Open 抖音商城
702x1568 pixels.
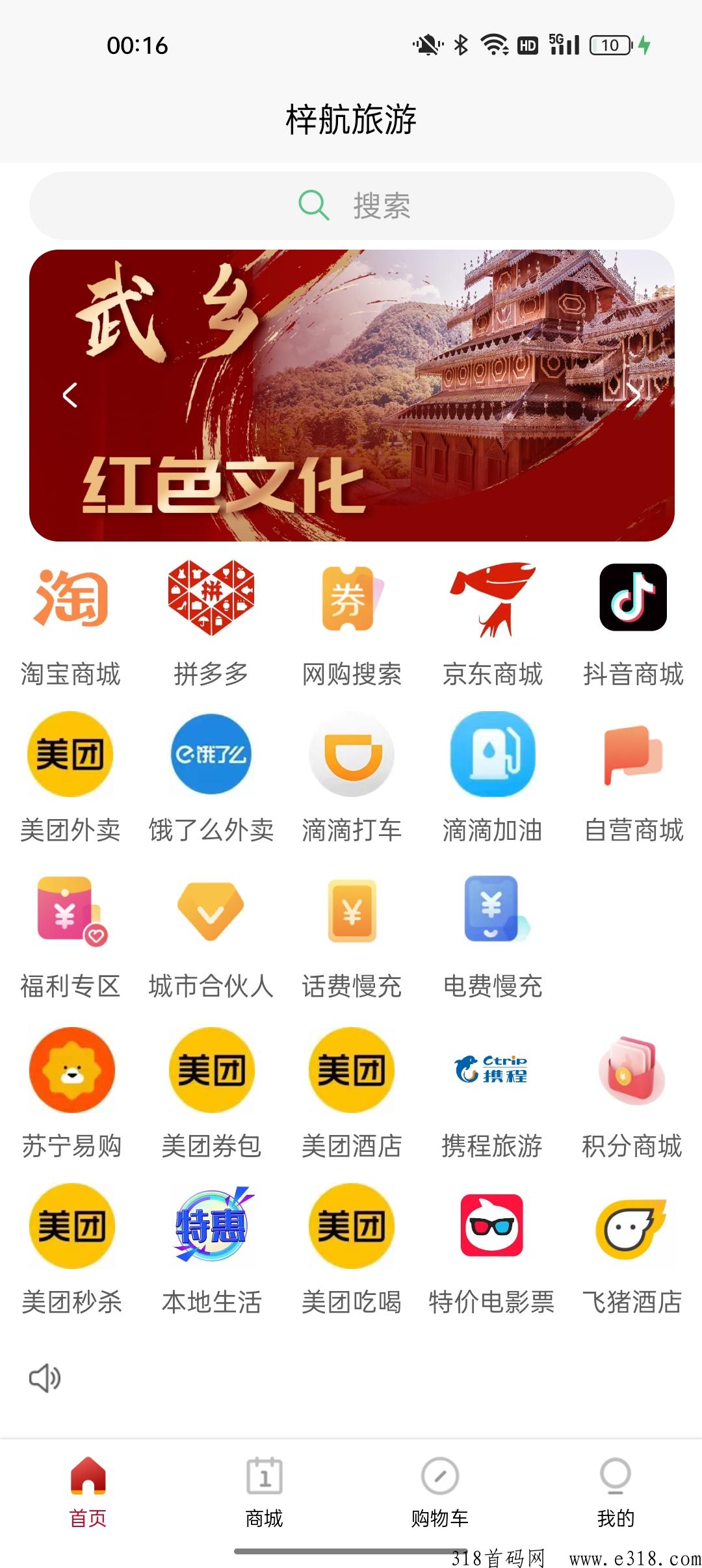[633, 624]
